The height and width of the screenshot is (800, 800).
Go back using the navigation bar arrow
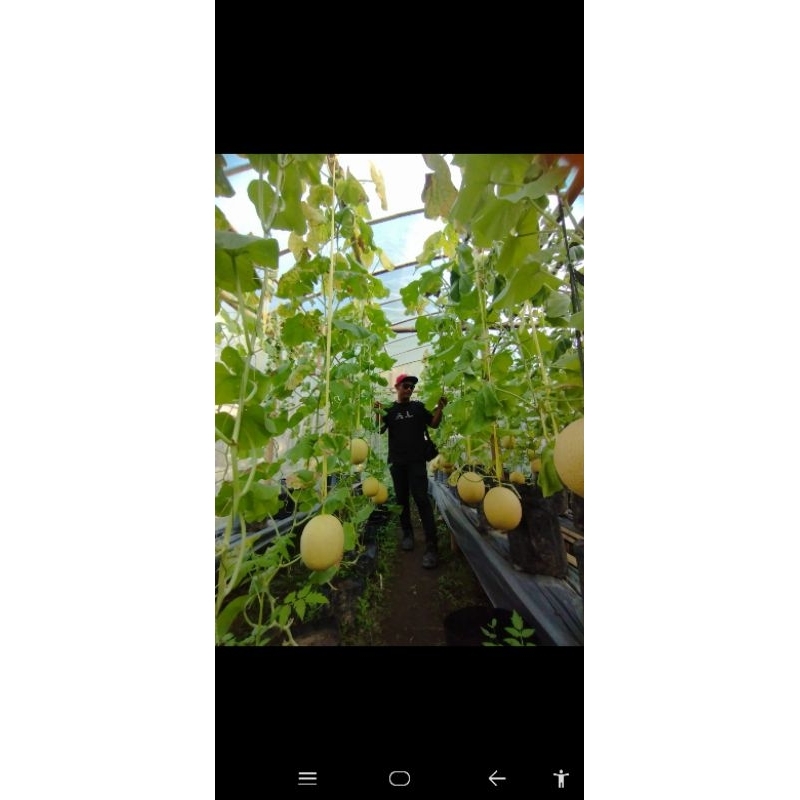pyautogui.click(x=496, y=778)
